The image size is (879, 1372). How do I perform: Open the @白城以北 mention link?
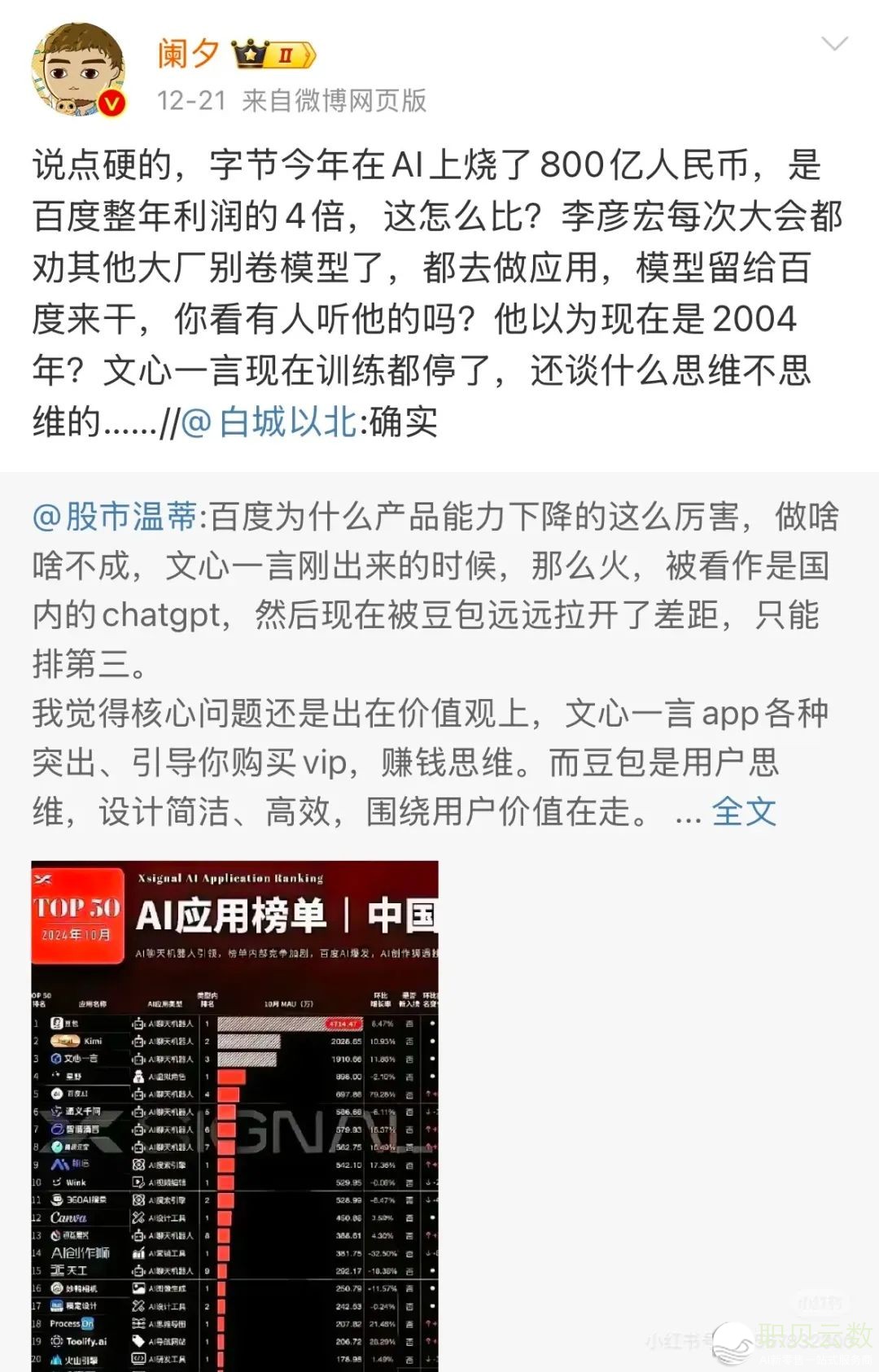(x=269, y=422)
